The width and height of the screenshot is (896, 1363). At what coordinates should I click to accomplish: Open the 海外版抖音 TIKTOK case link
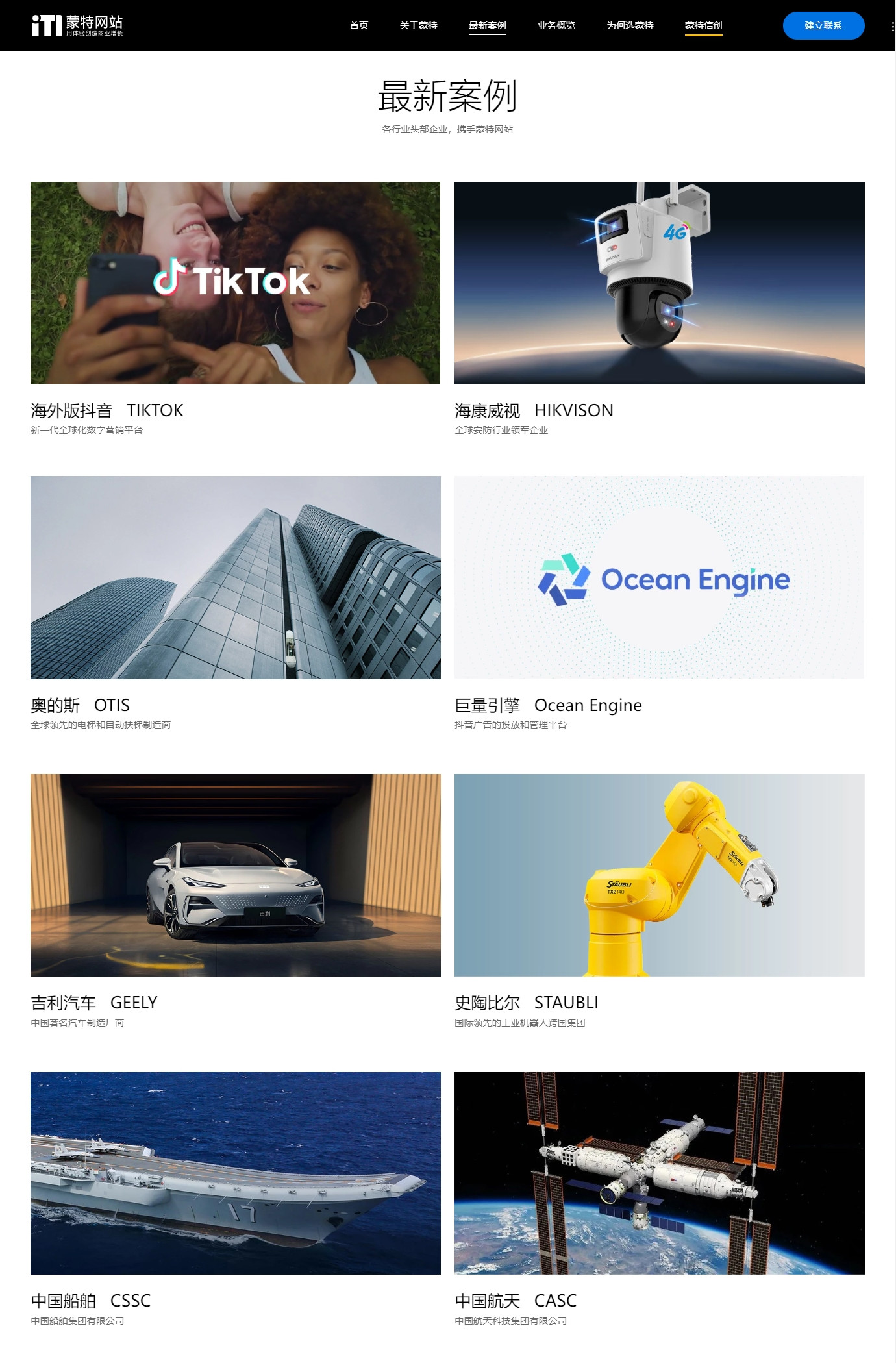pyautogui.click(x=106, y=410)
